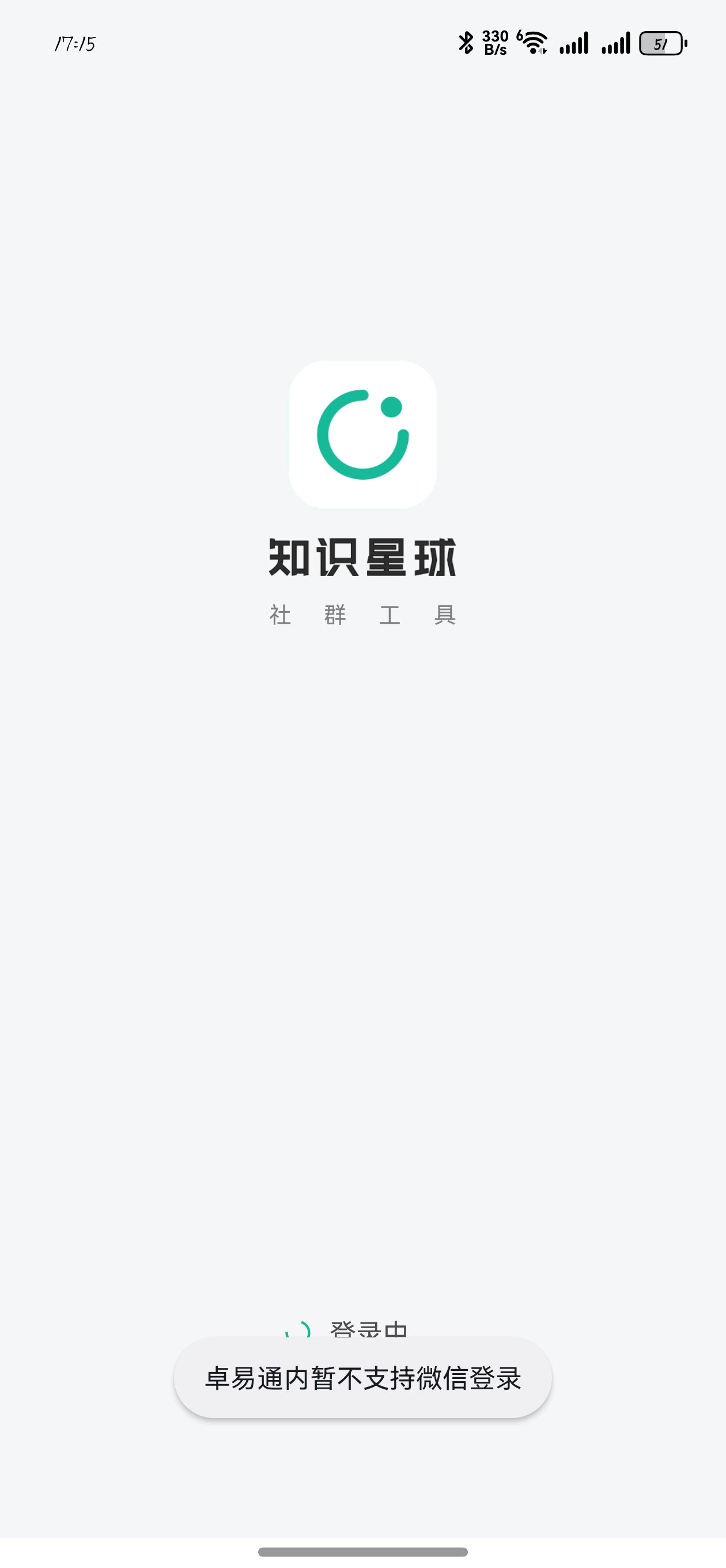Click the clock showing 17:15

tap(75, 43)
